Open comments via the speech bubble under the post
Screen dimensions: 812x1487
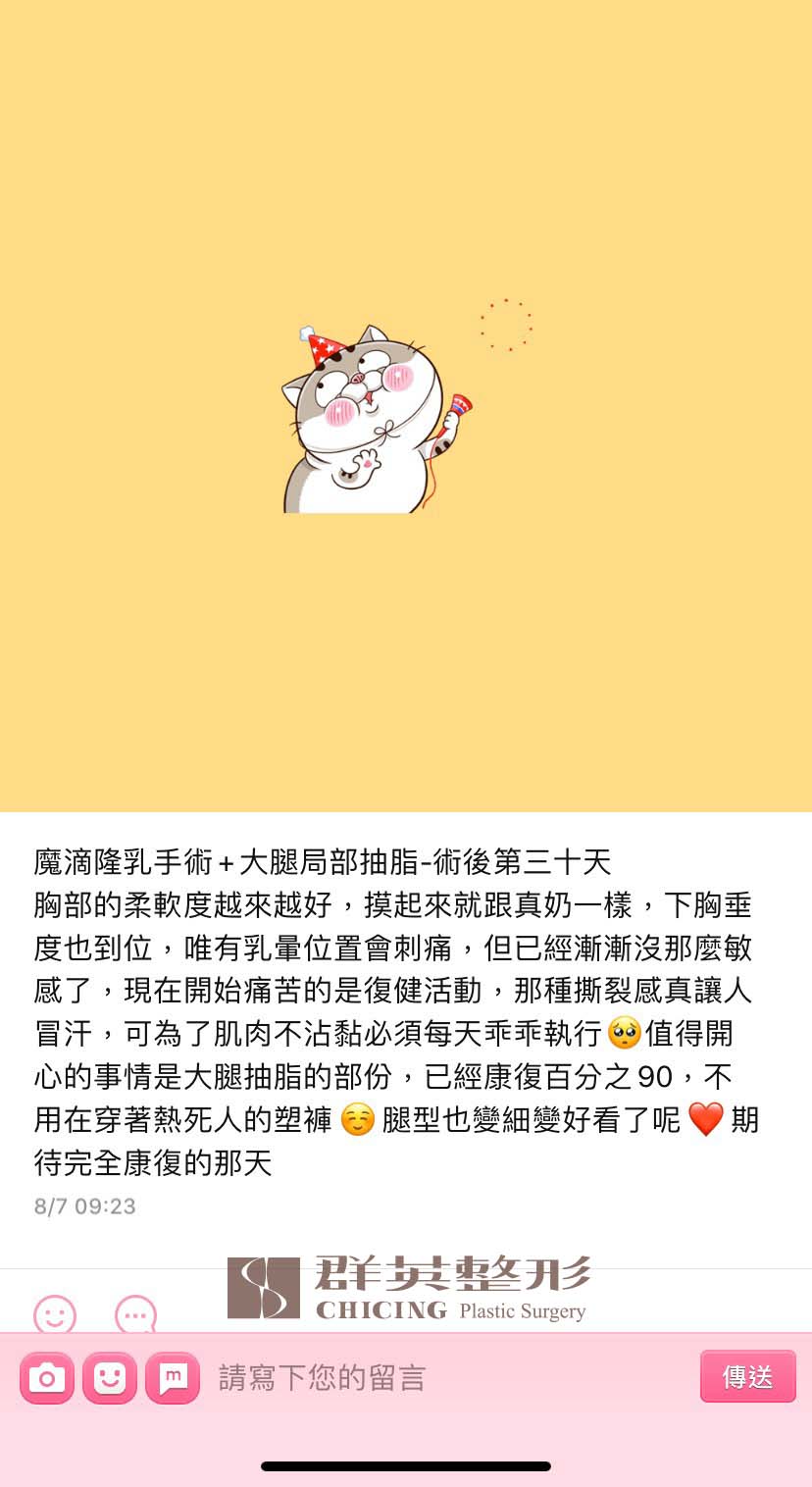[x=136, y=1314]
